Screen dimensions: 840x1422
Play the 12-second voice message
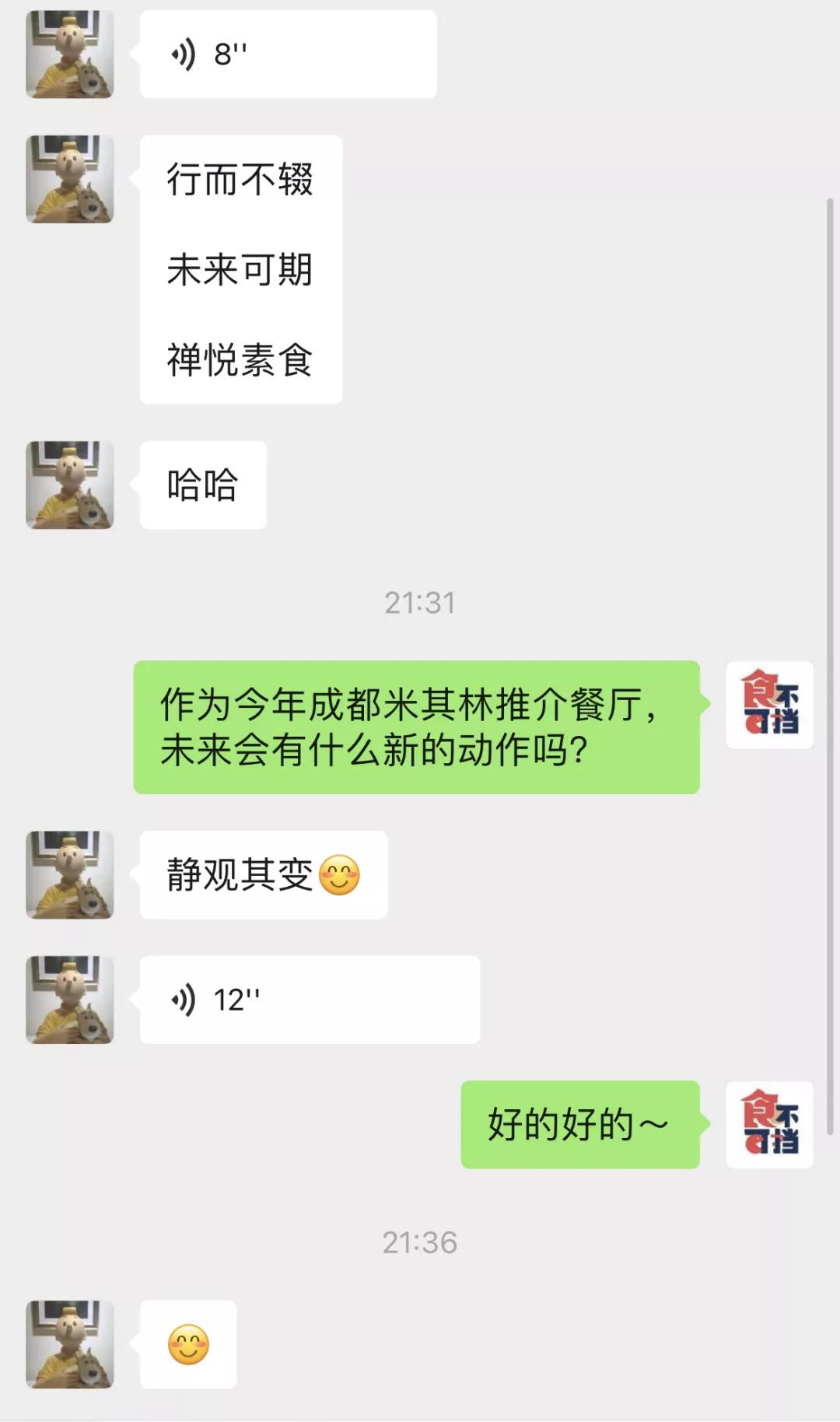pyautogui.click(x=309, y=1000)
